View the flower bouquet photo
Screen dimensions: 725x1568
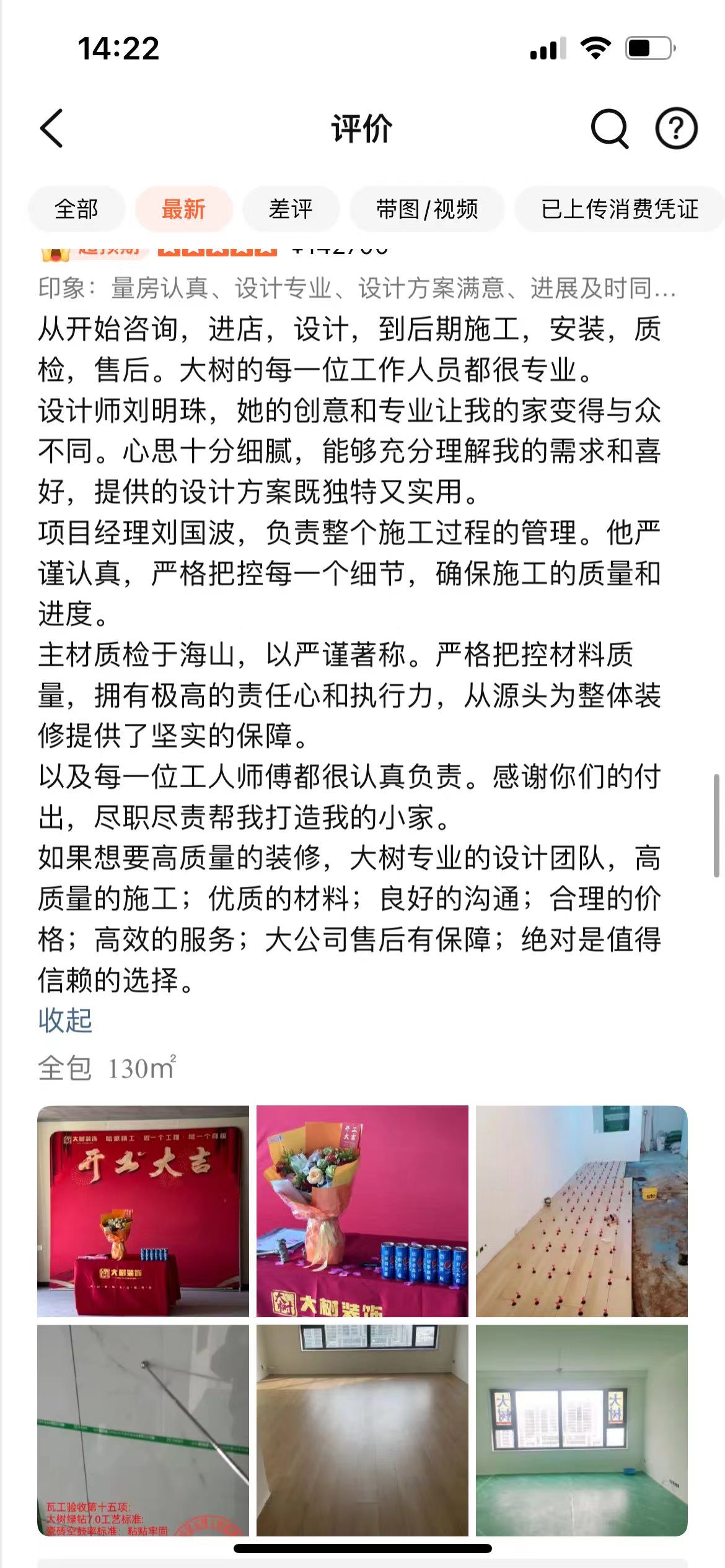(x=362, y=1211)
